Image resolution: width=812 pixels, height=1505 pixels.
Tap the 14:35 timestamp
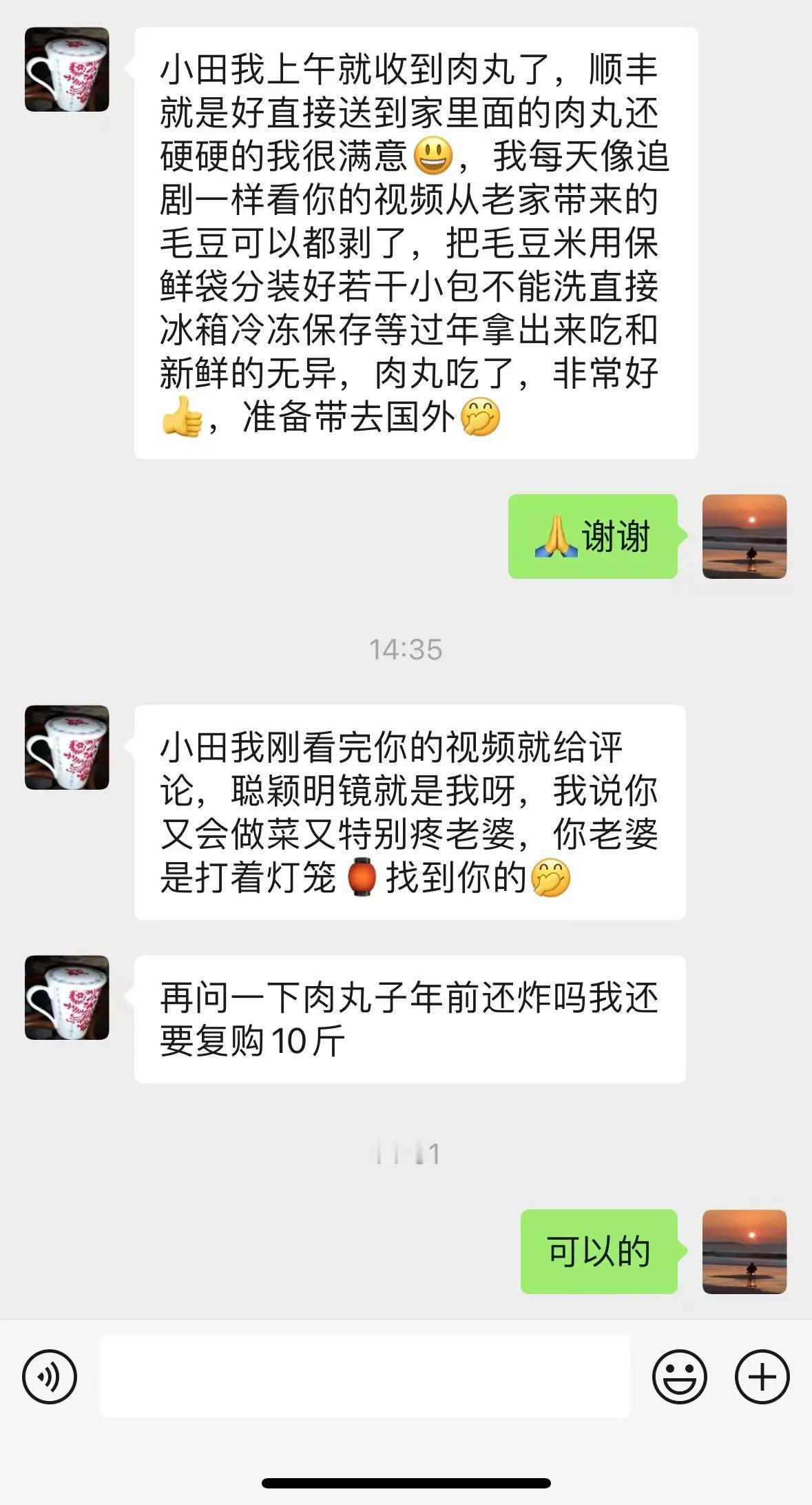pos(406,648)
